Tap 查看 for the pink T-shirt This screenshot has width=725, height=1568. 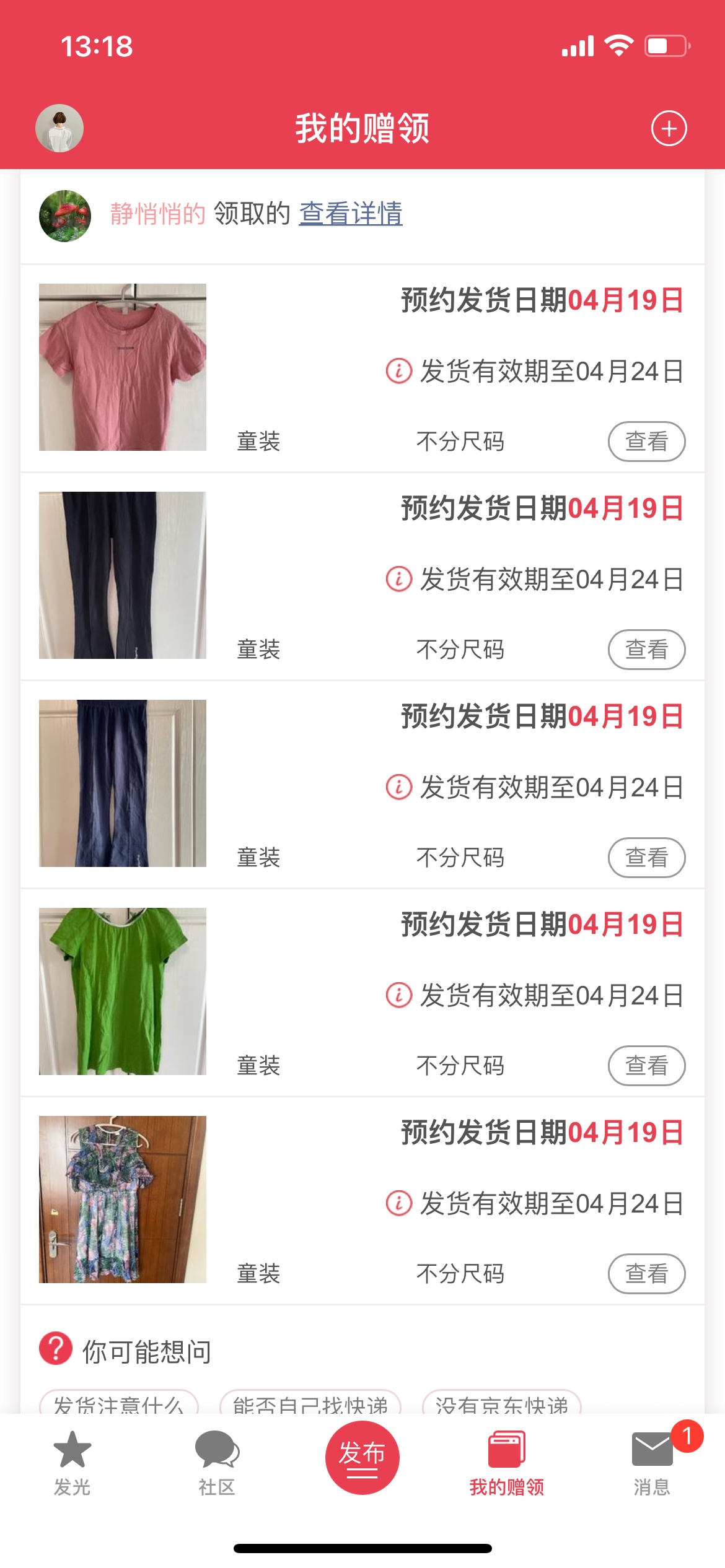[646, 442]
